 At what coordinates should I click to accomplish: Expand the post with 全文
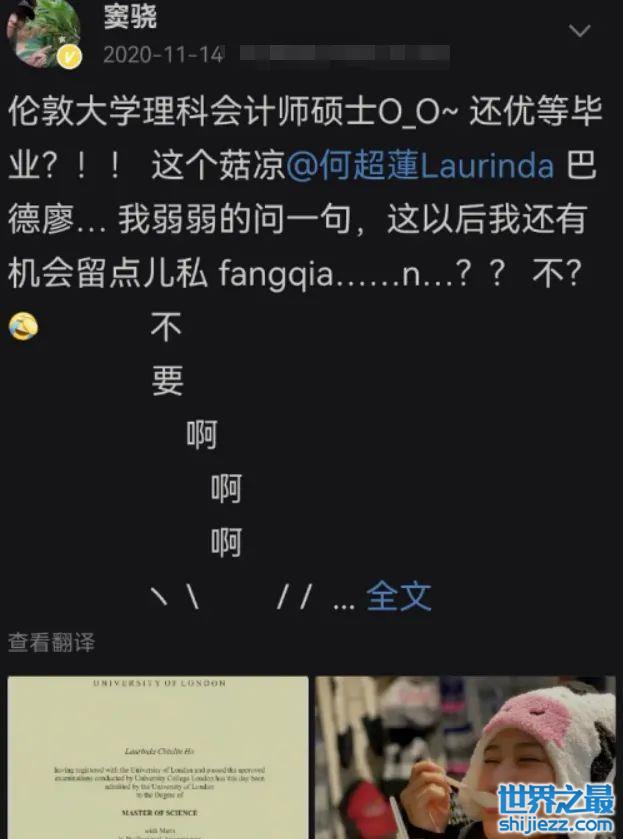click(399, 596)
